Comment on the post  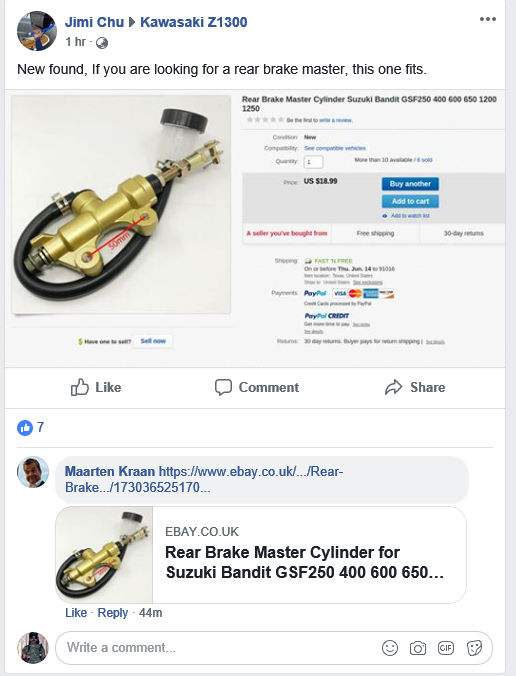(x=256, y=387)
